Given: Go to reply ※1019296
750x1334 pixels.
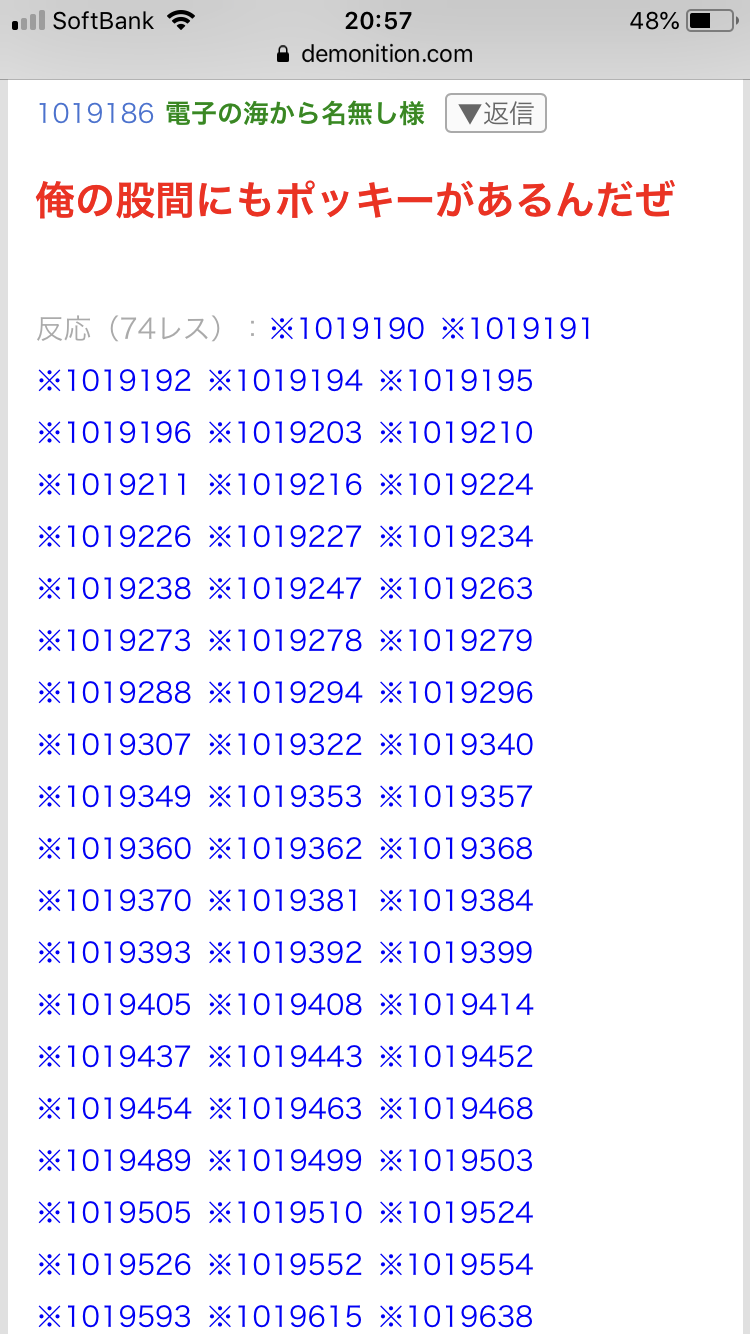Looking at the screenshot, I should (456, 693).
